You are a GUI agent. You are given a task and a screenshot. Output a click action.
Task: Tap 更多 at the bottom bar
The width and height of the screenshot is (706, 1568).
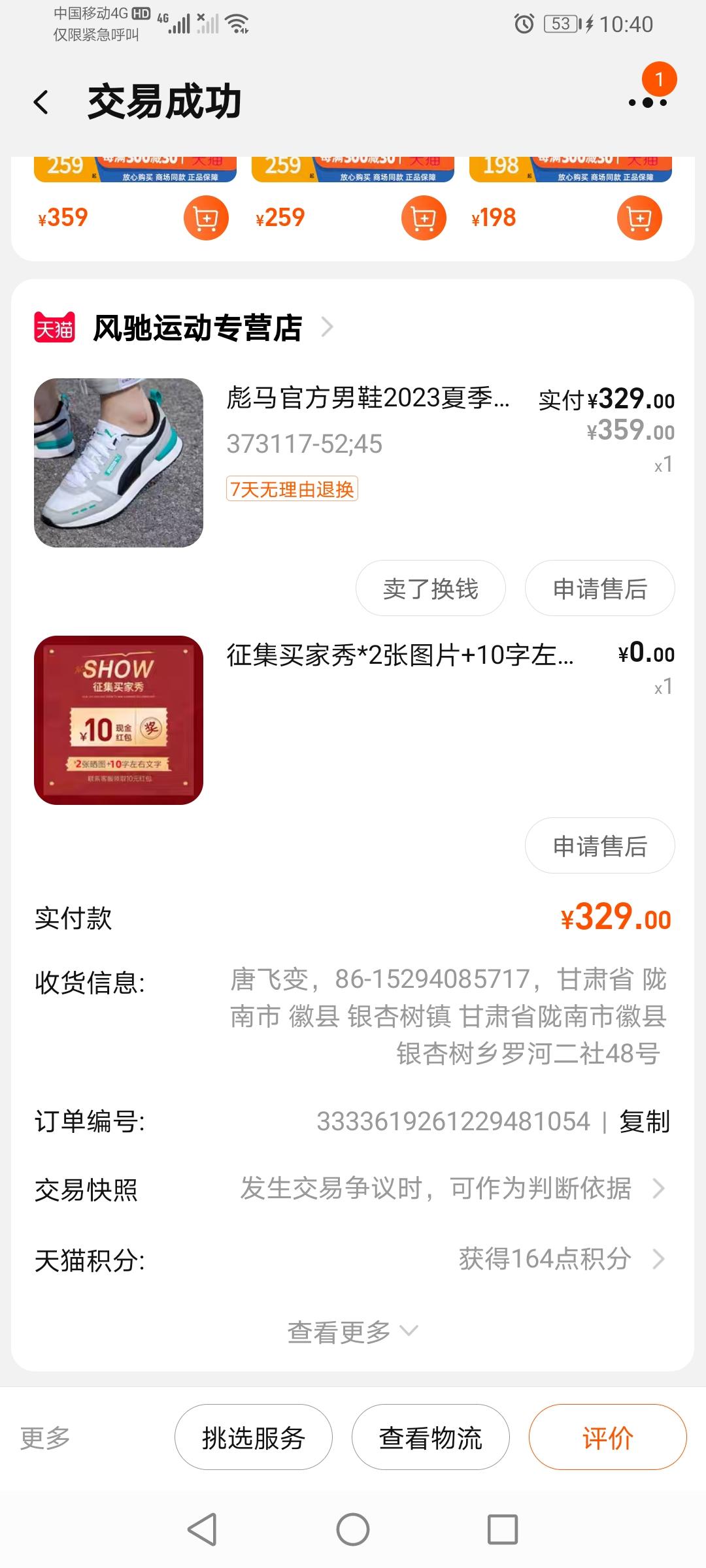pyautogui.click(x=45, y=1438)
